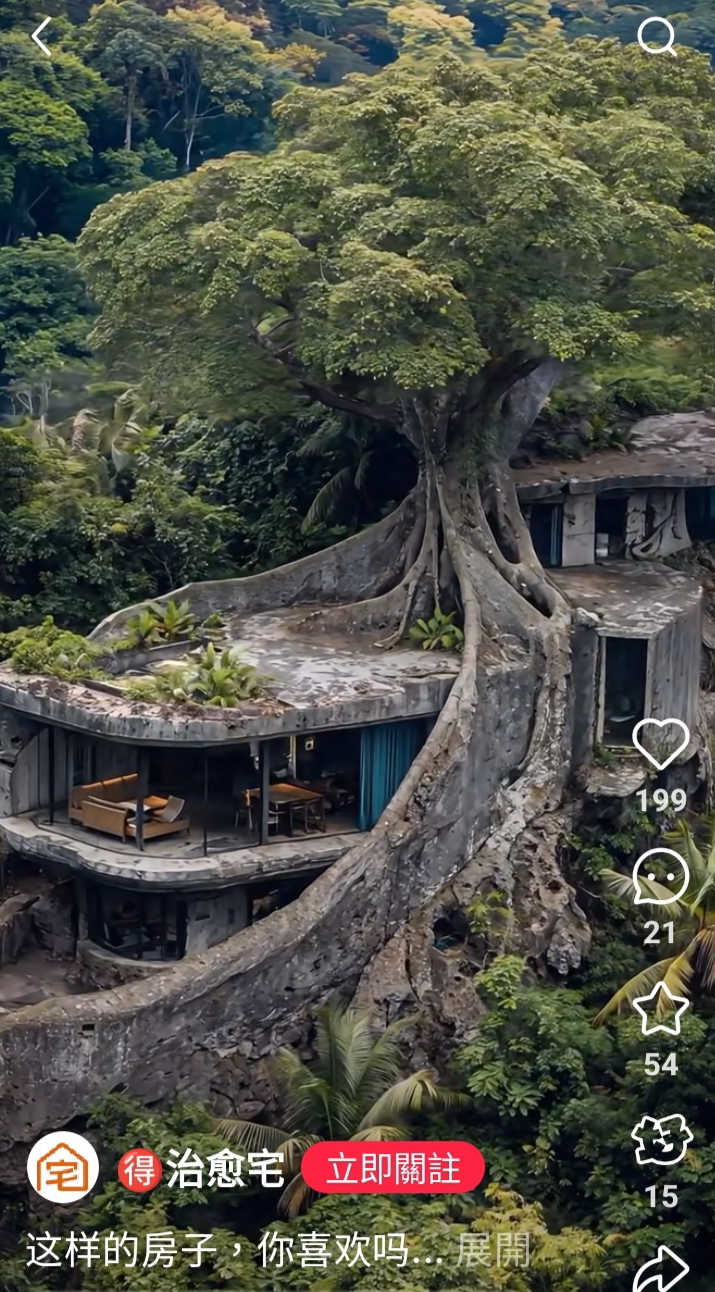The image size is (715, 1292).
Task: Follow the account with 立即關註
Action: click(x=393, y=1167)
